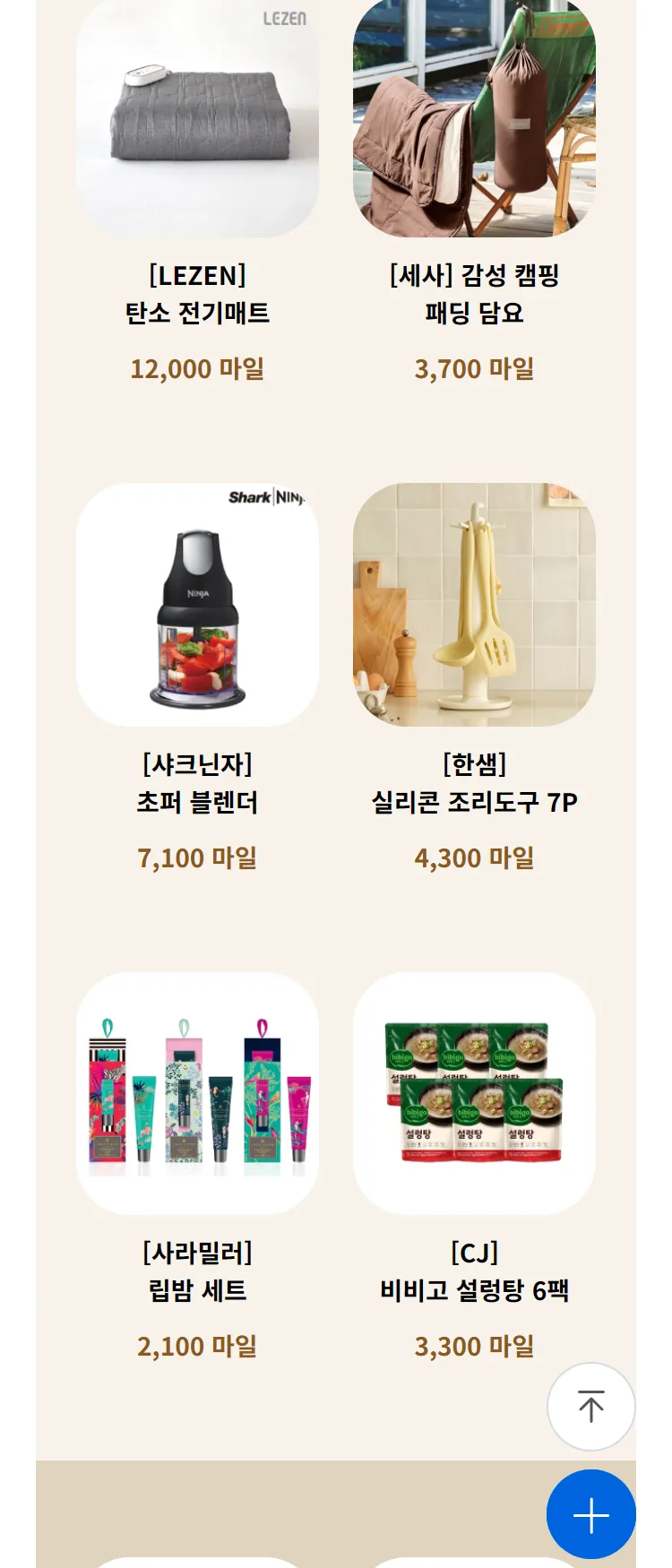
Task: Tap the scroll-to-top arrow button
Action: 590,1406
